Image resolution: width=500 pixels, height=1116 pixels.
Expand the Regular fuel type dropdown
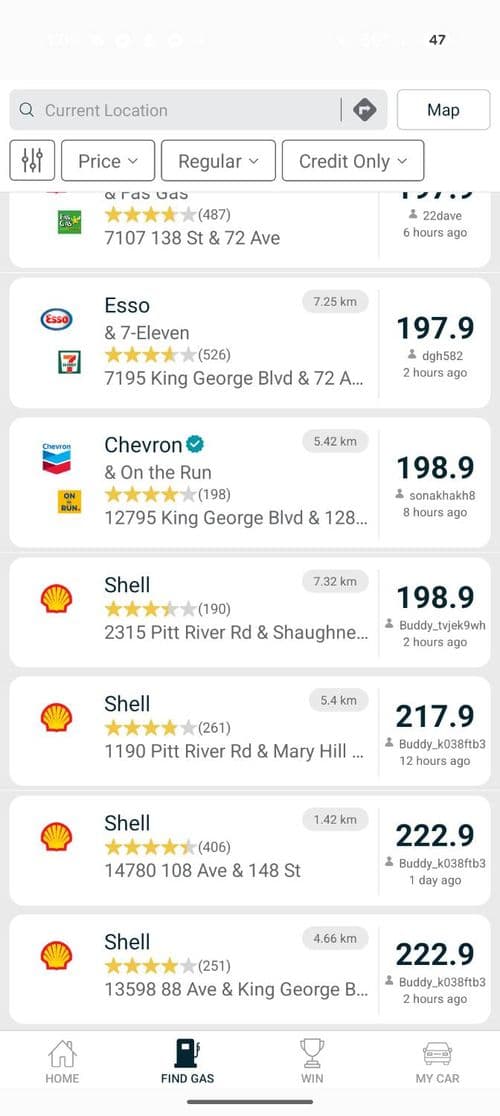click(218, 161)
